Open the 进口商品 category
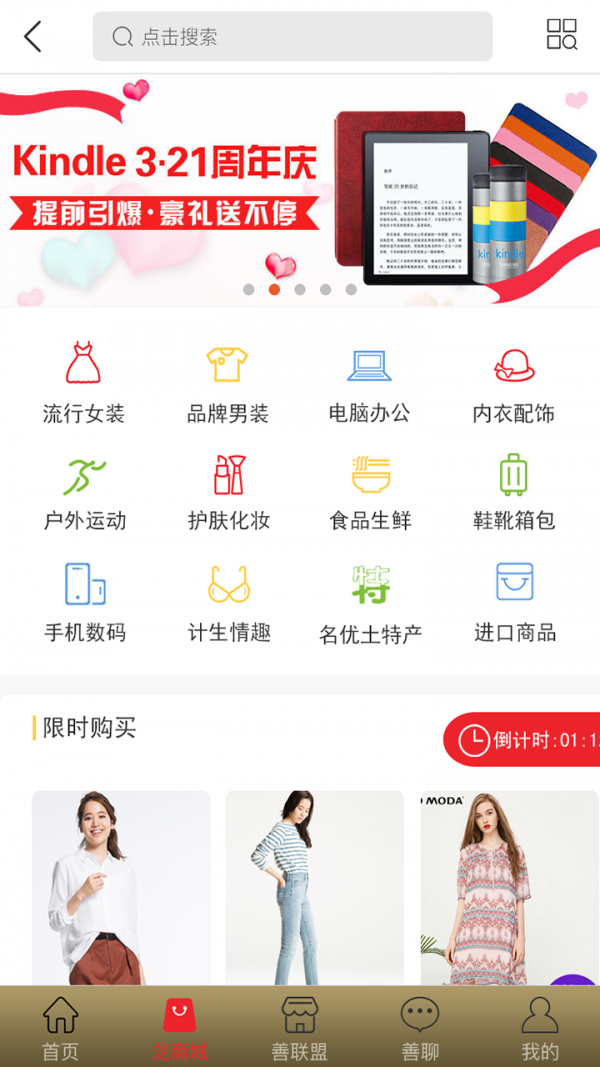 pos(514,601)
